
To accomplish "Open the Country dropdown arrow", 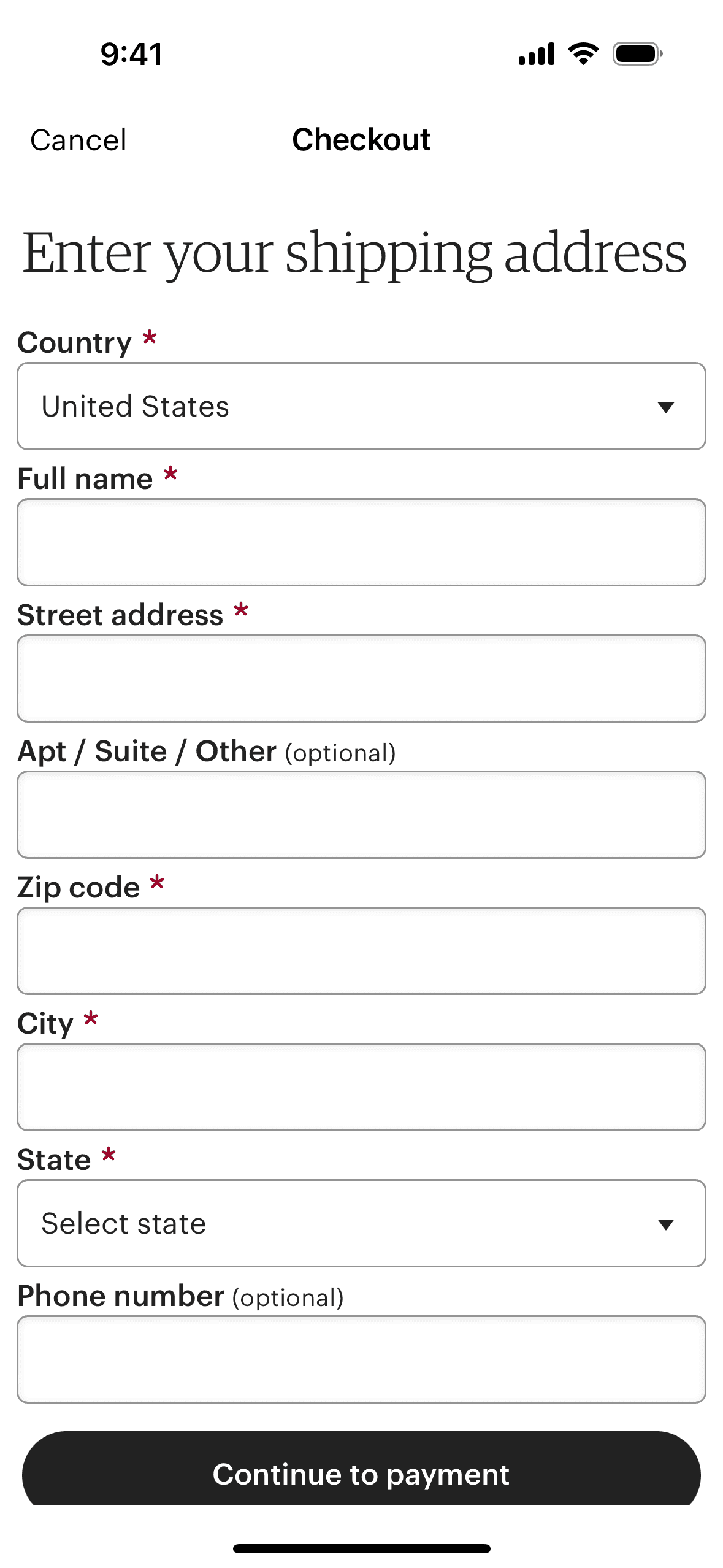I will tap(667, 407).
